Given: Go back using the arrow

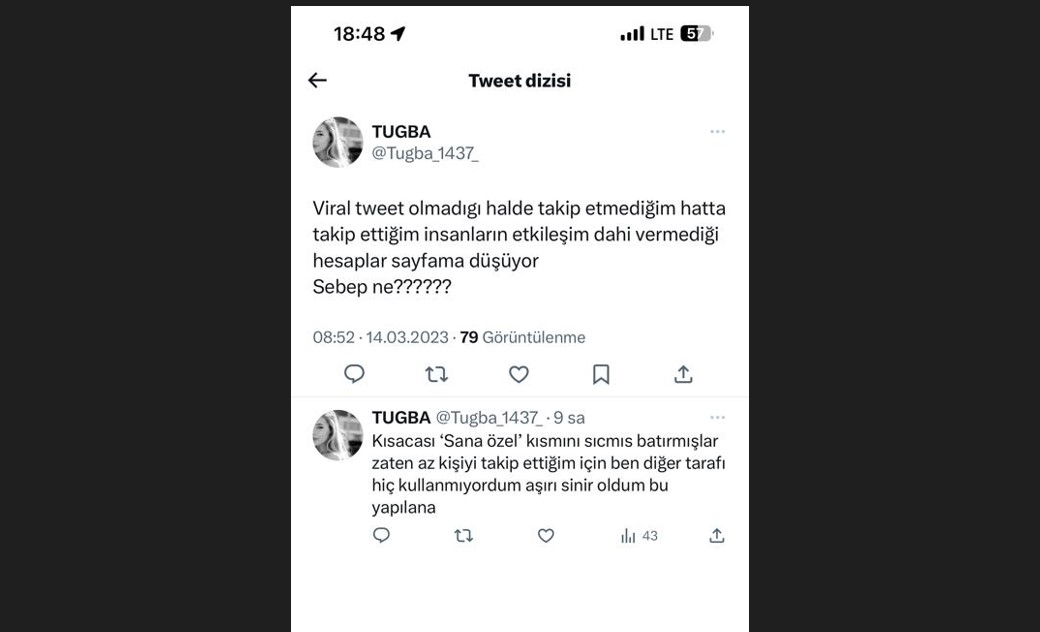Looking at the screenshot, I should (x=317, y=80).
